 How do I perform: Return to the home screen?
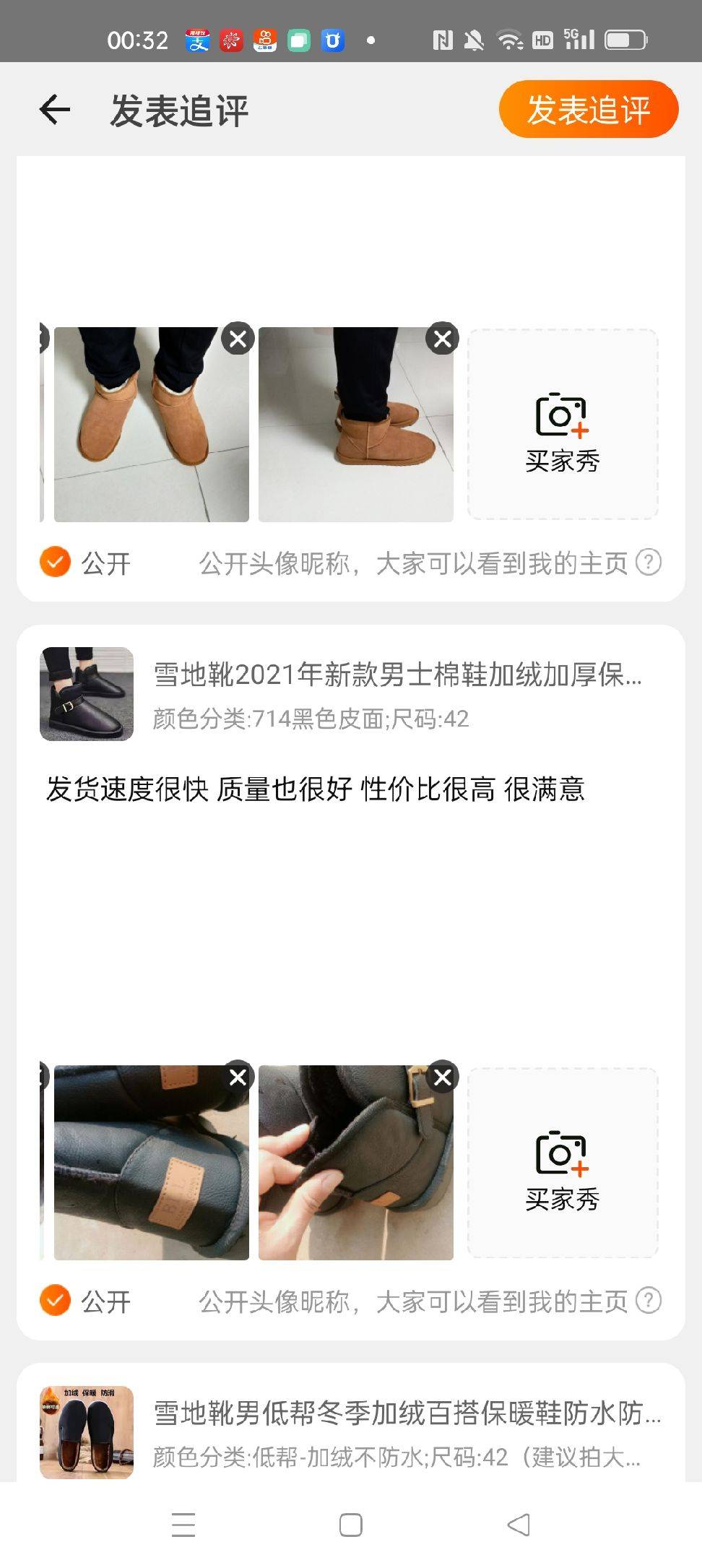point(351,1524)
